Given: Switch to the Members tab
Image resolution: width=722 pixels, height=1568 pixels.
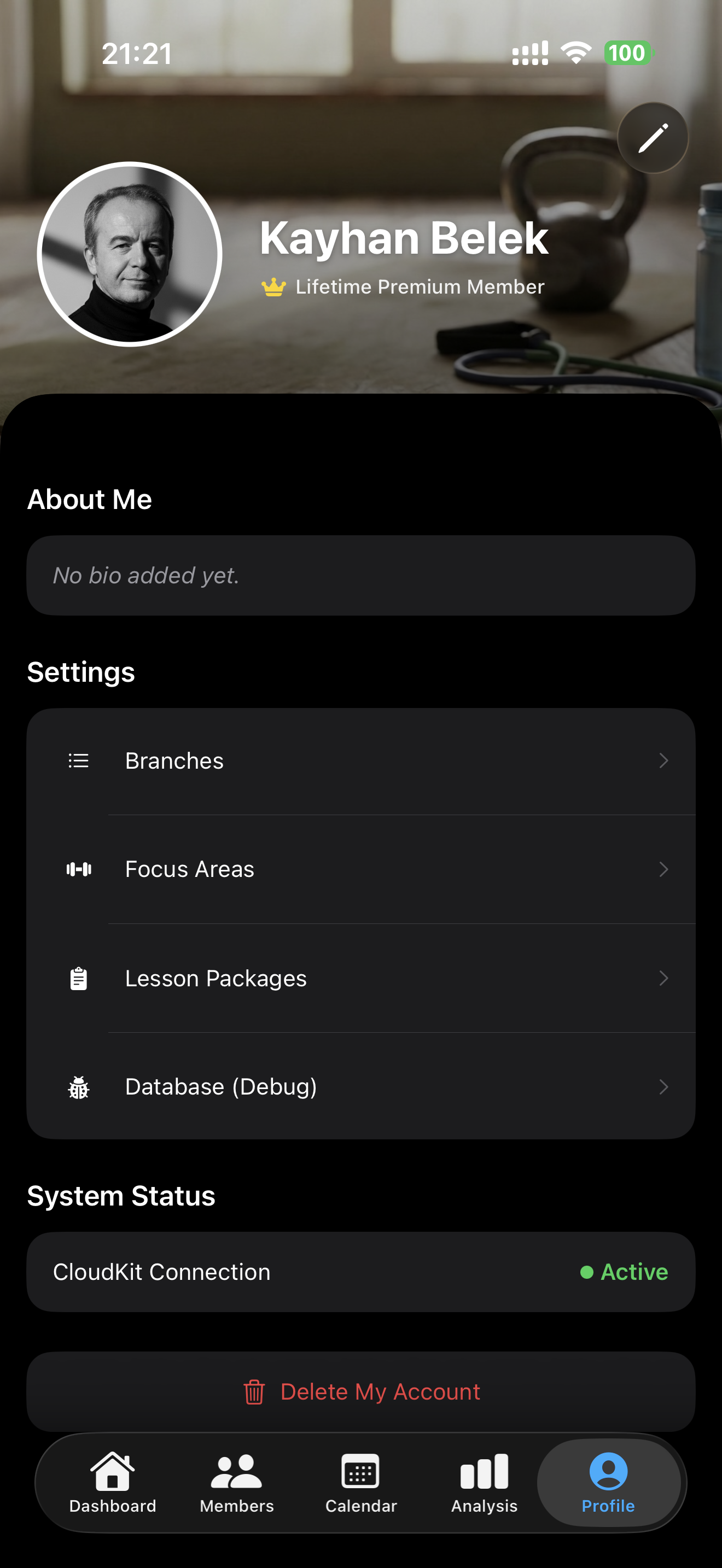Looking at the screenshot, I should coord(237,1483).
